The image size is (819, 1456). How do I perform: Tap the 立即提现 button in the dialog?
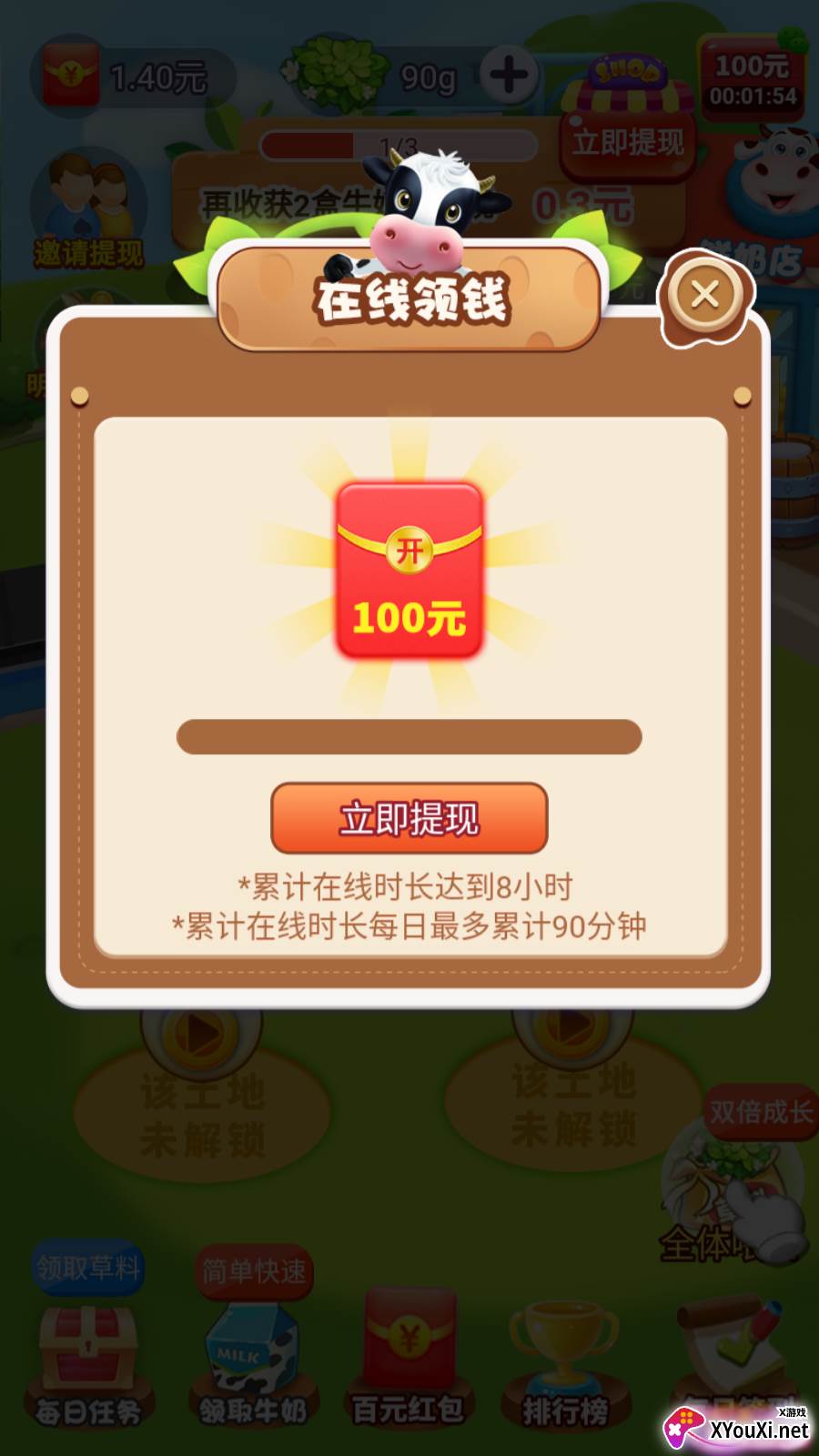click(409, 818)
